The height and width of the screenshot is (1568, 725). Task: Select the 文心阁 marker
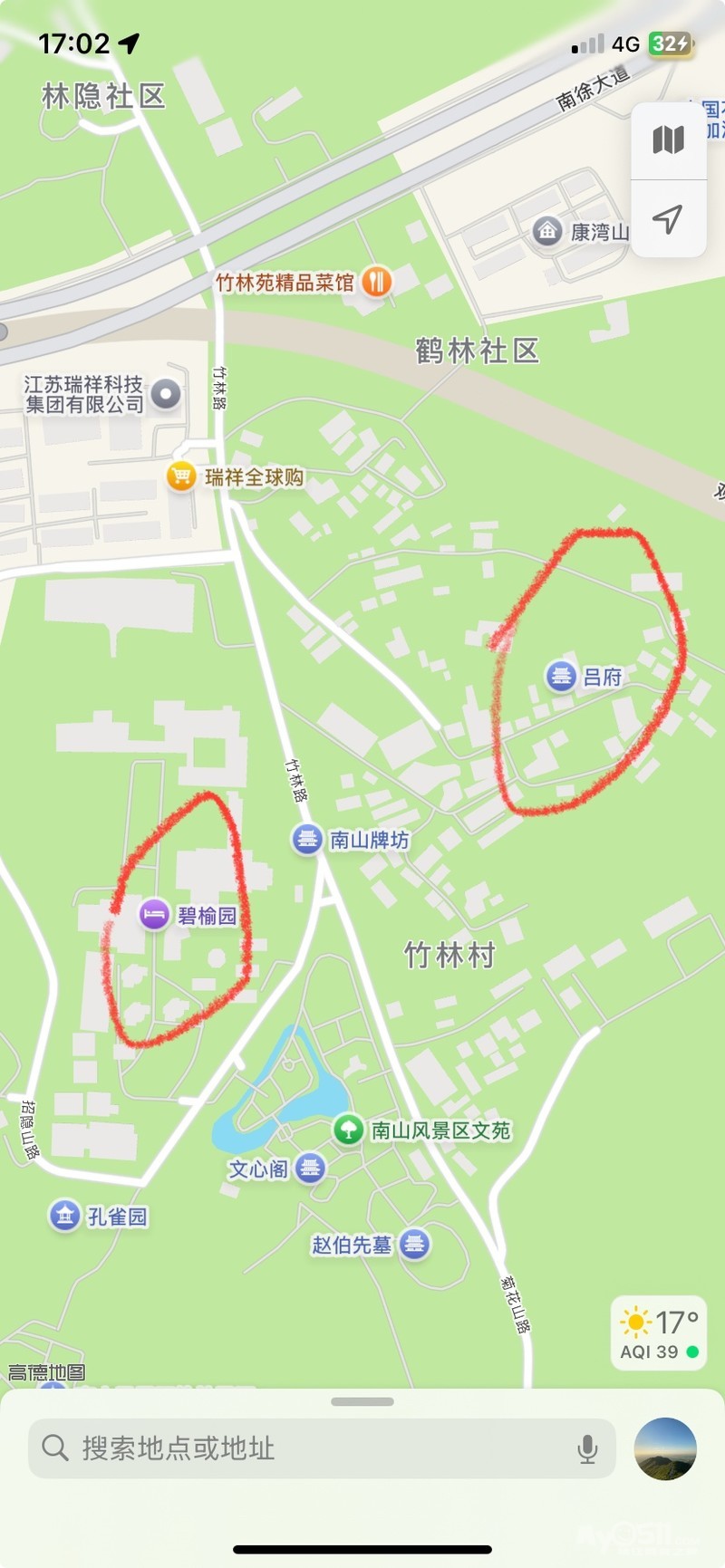point(310,1169)
